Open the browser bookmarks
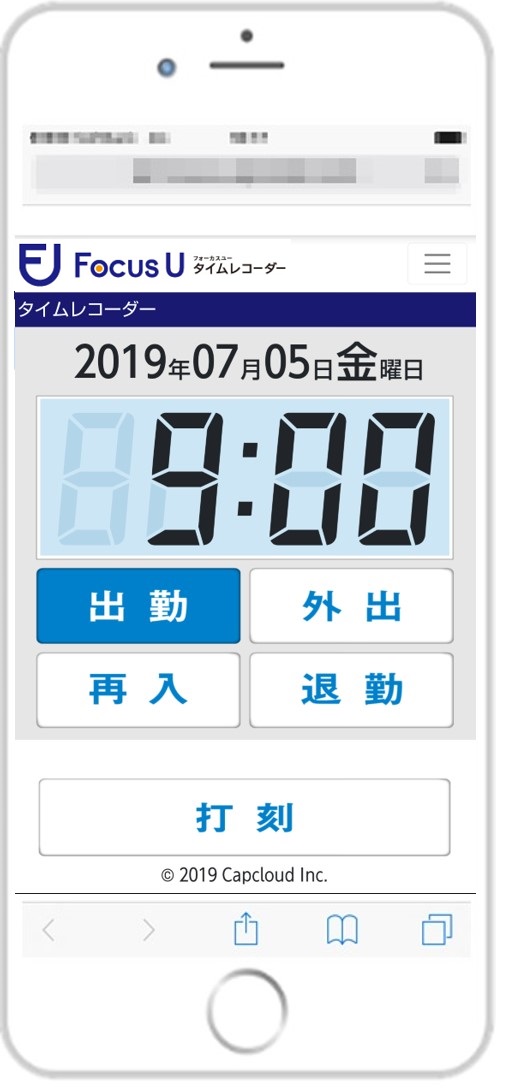Screen dimensions: 521x1092 [342, 930]
